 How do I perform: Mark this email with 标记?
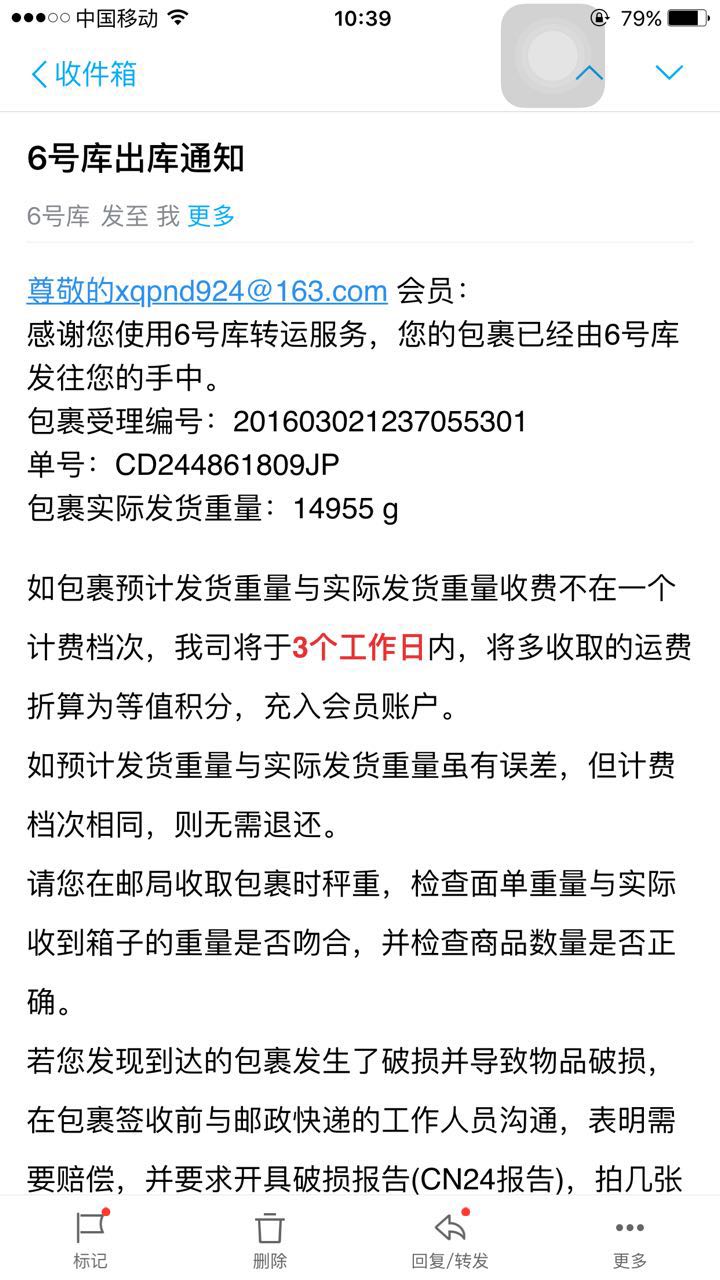tap(90, 1238)
